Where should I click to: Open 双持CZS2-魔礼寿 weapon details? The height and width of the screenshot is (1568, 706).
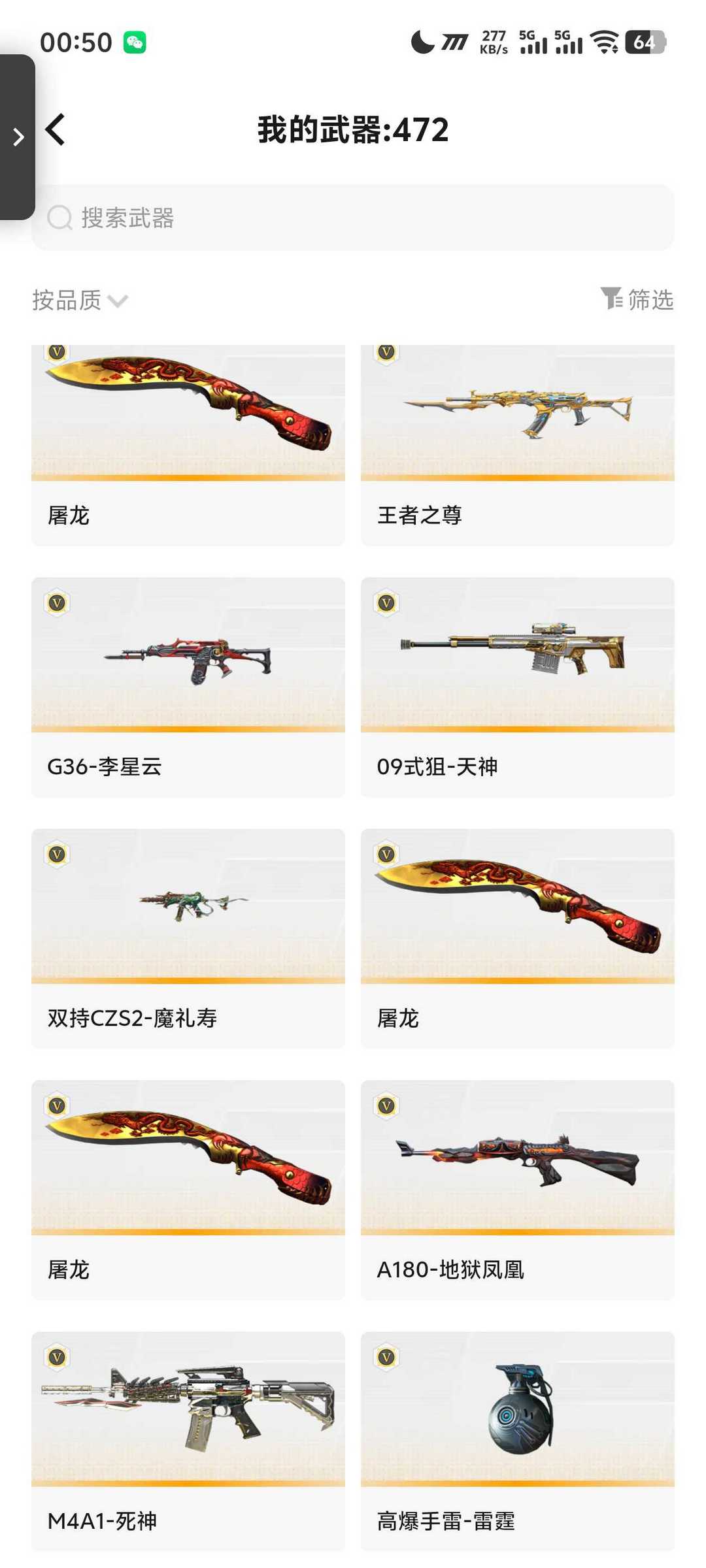(x=188, y=938)
